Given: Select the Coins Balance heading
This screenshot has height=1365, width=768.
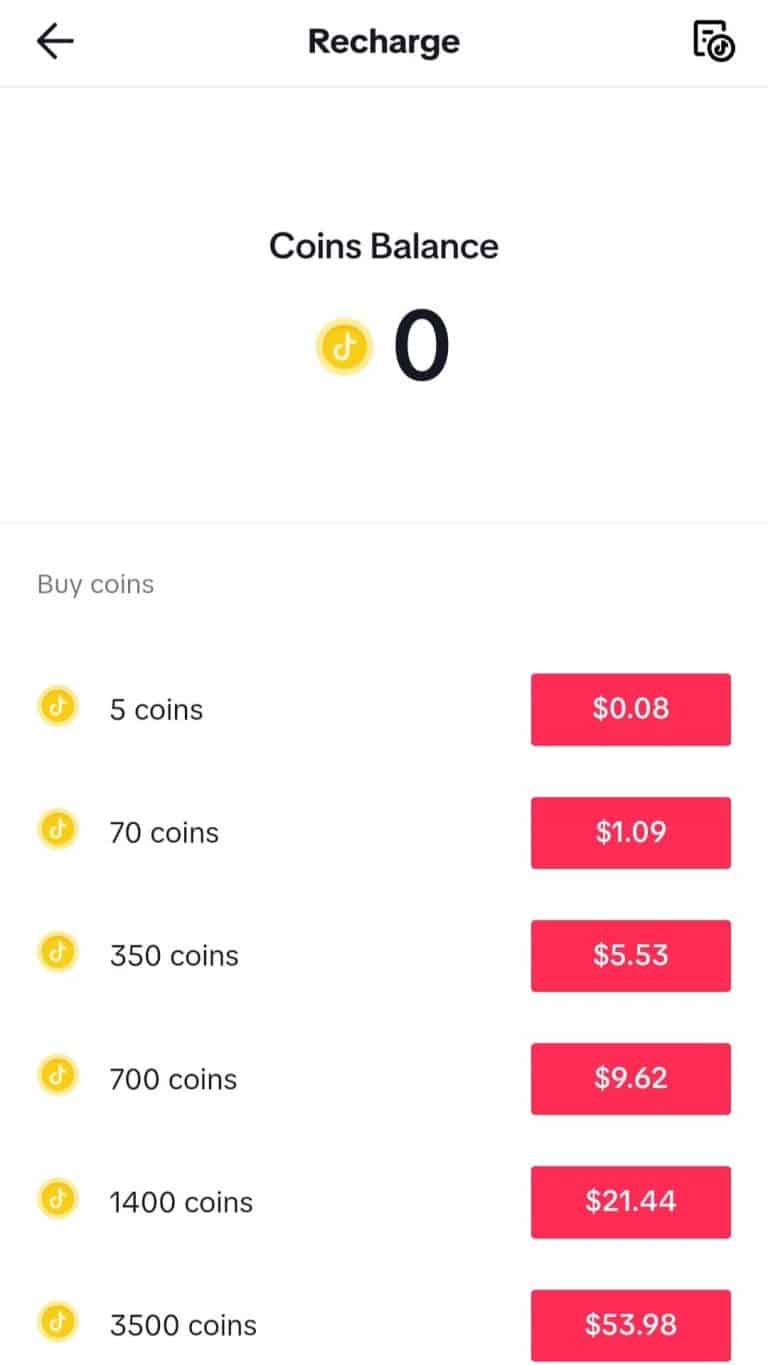Looking at the screenshot, I should tap(383, 246).
